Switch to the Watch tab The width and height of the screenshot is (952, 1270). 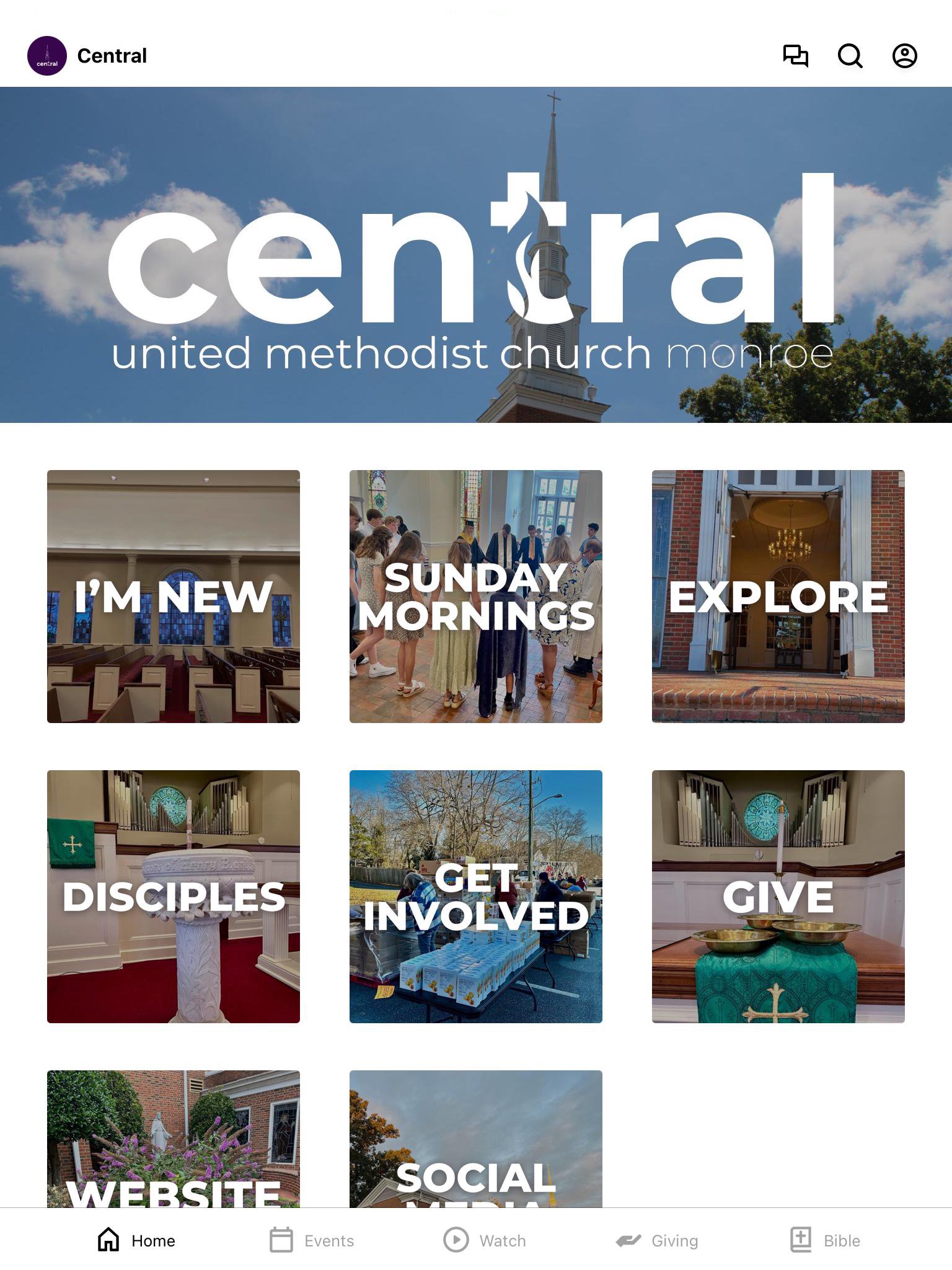click(x=485, y=1240)
